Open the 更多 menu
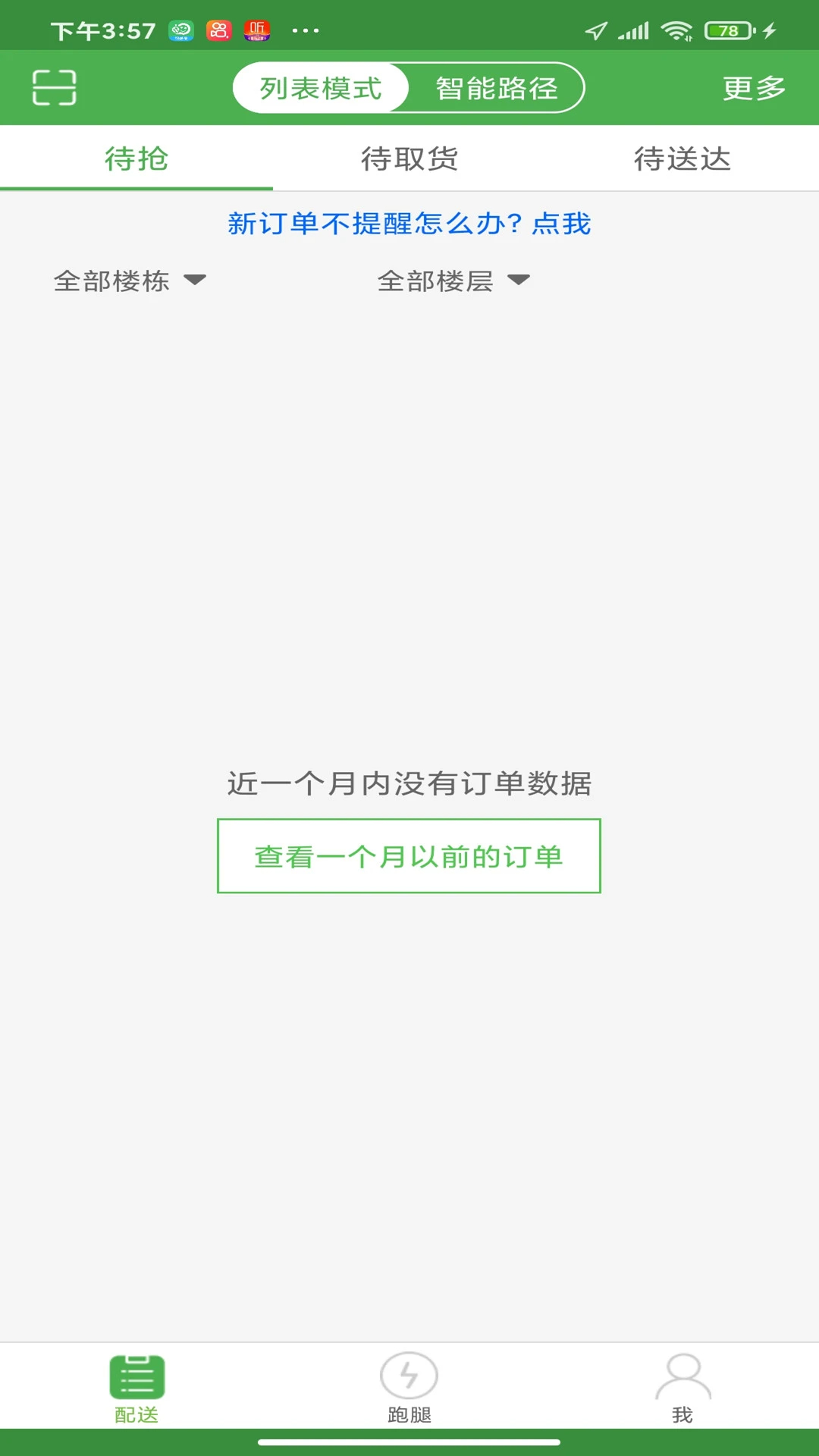 point(754,88)
